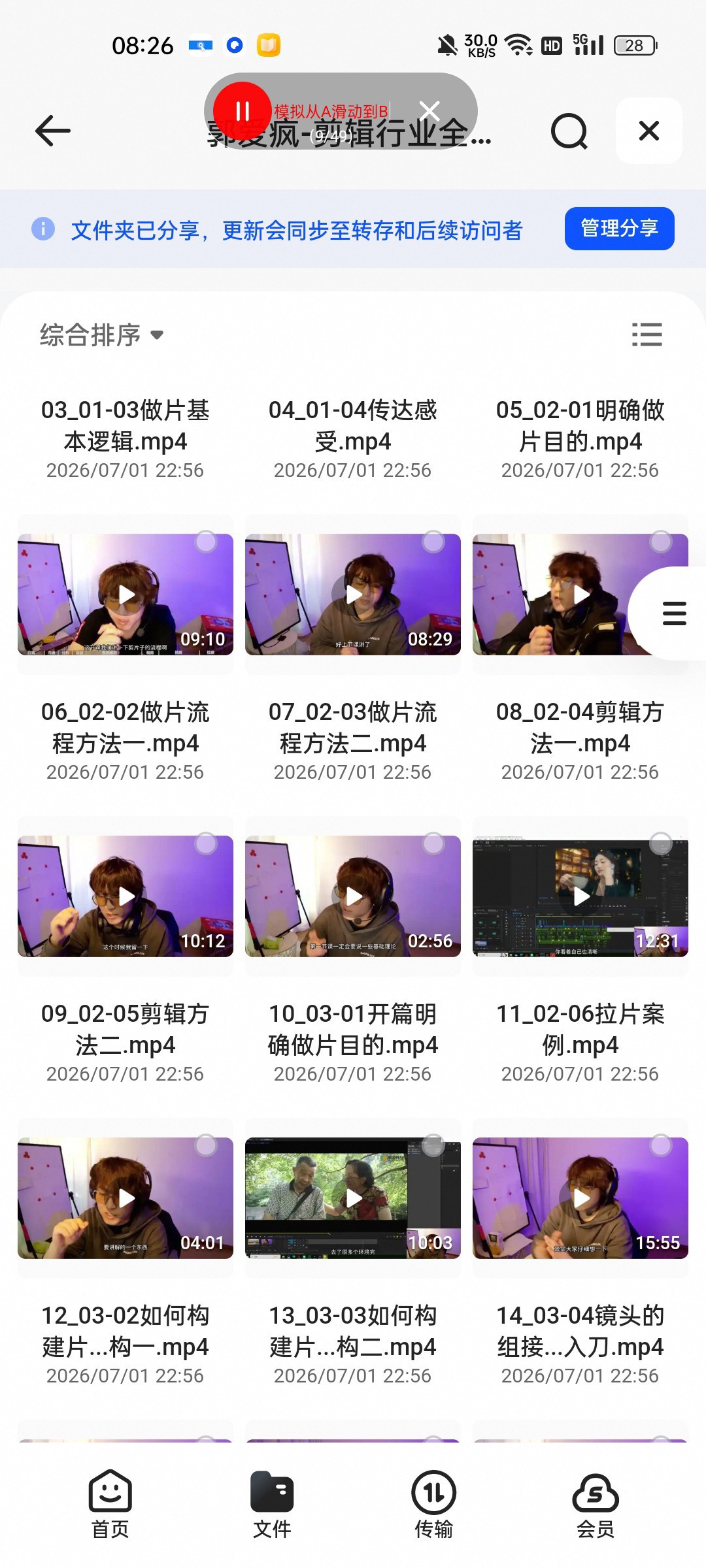Select checkbox on 12_03-02 video
706x1568 pixels.
[x=206, y=1145]
